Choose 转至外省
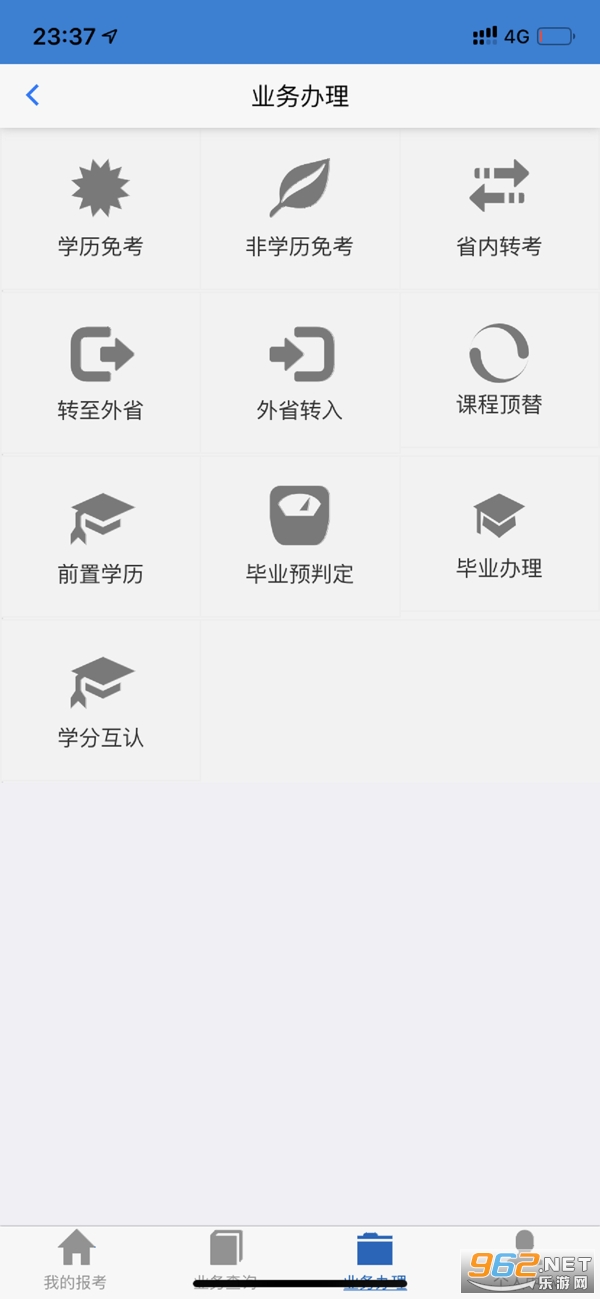The image size is (600, 1299). (100, 374)
